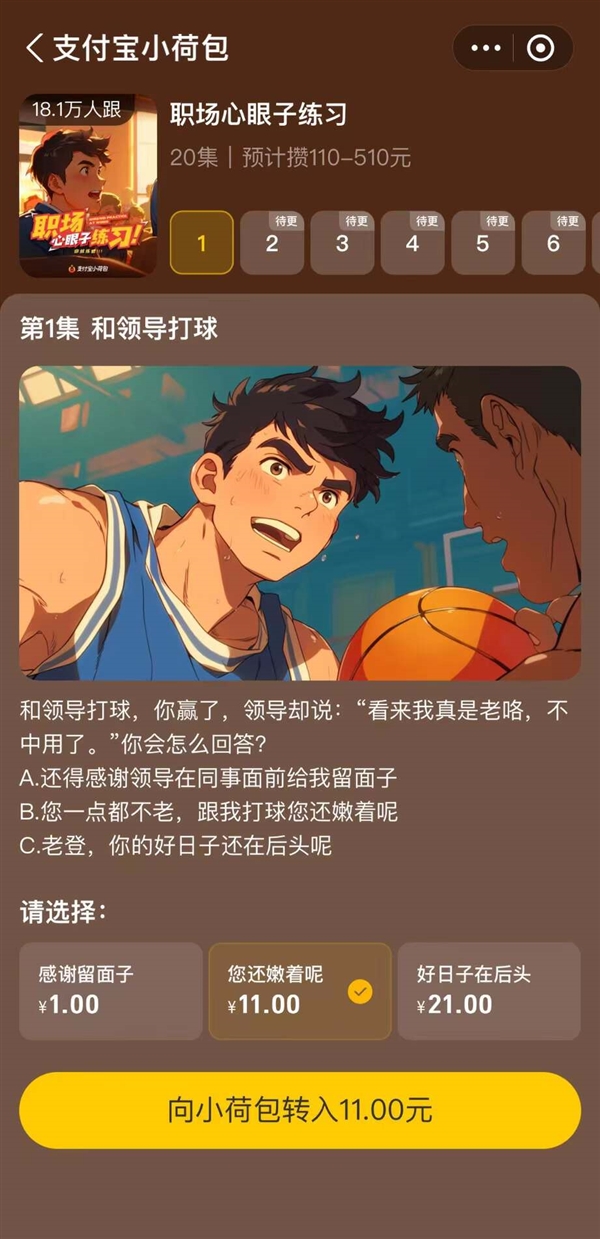Open the 职场心眼子练习 cover thumbnail

tap(88, 186)
